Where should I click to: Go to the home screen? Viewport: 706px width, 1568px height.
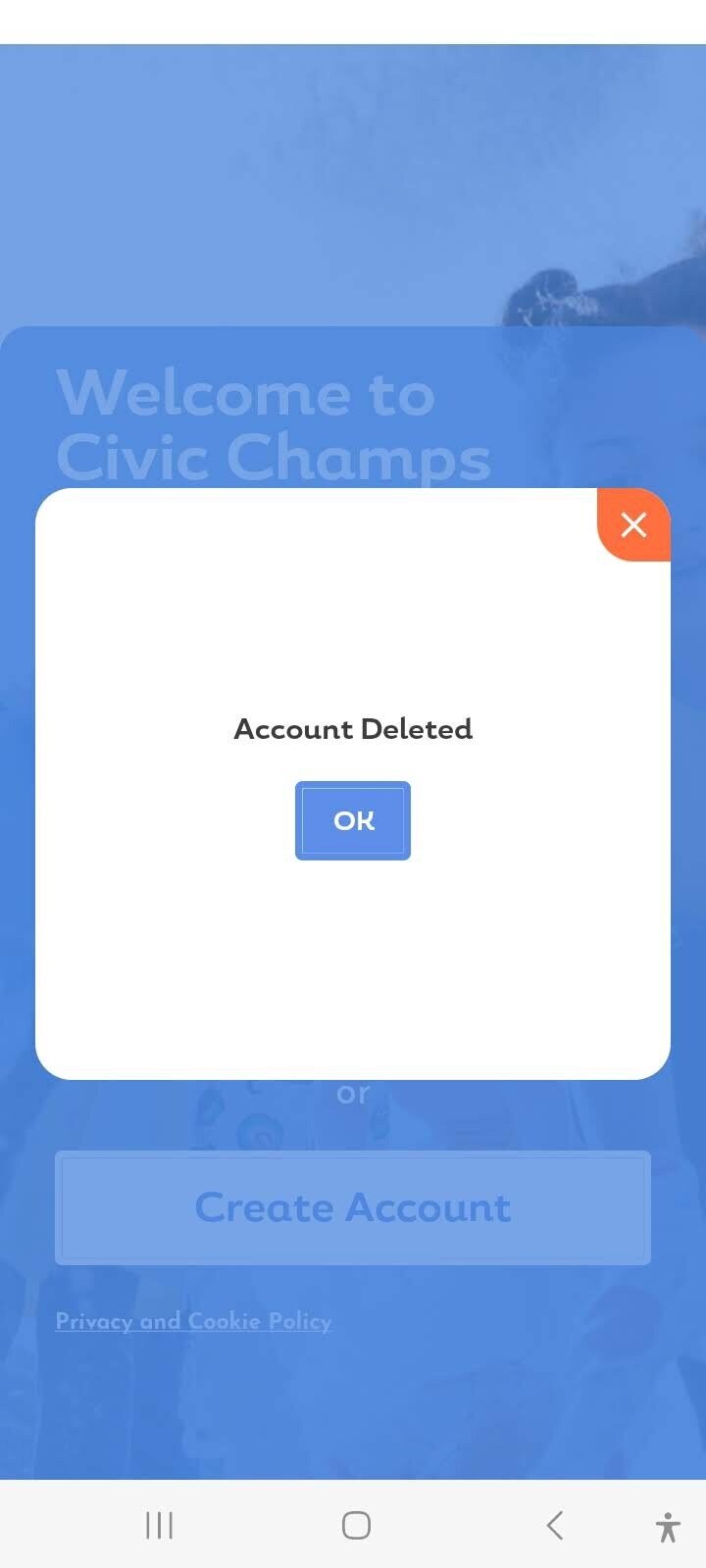356,1525
